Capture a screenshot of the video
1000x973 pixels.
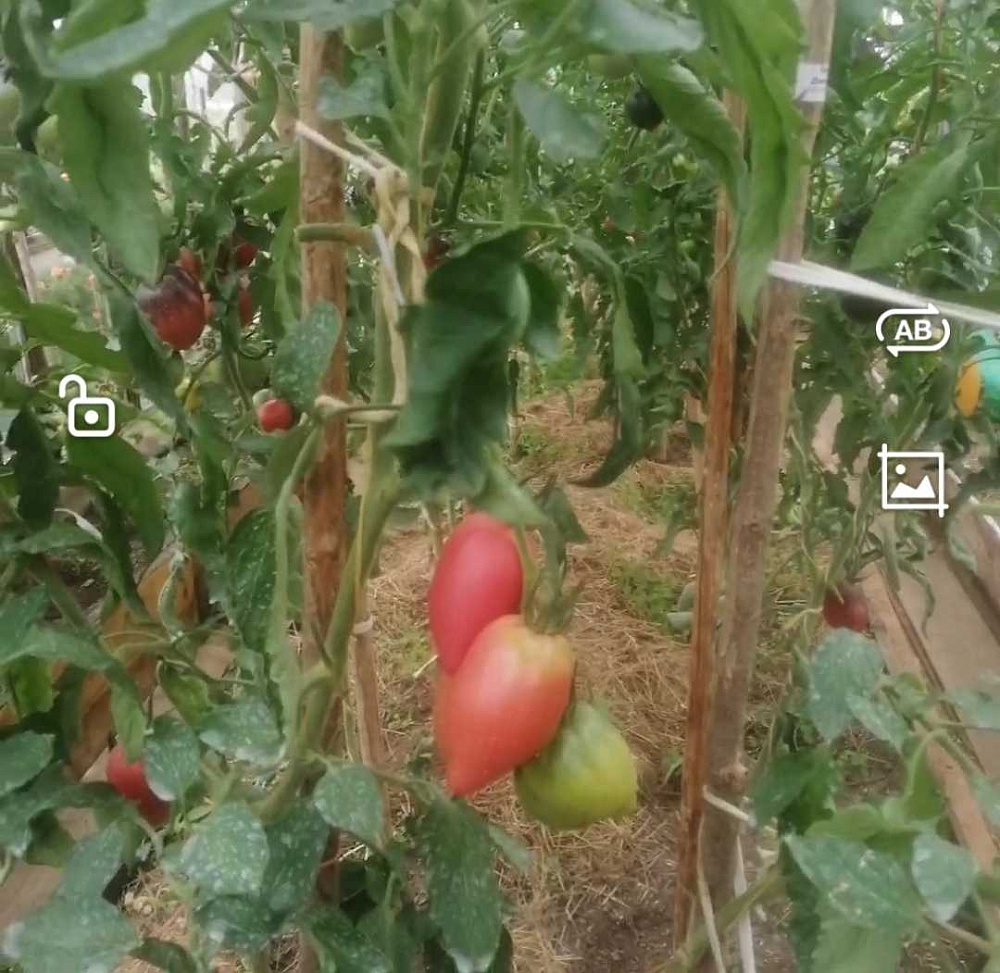pyautogui.click(x=912, y=481)
